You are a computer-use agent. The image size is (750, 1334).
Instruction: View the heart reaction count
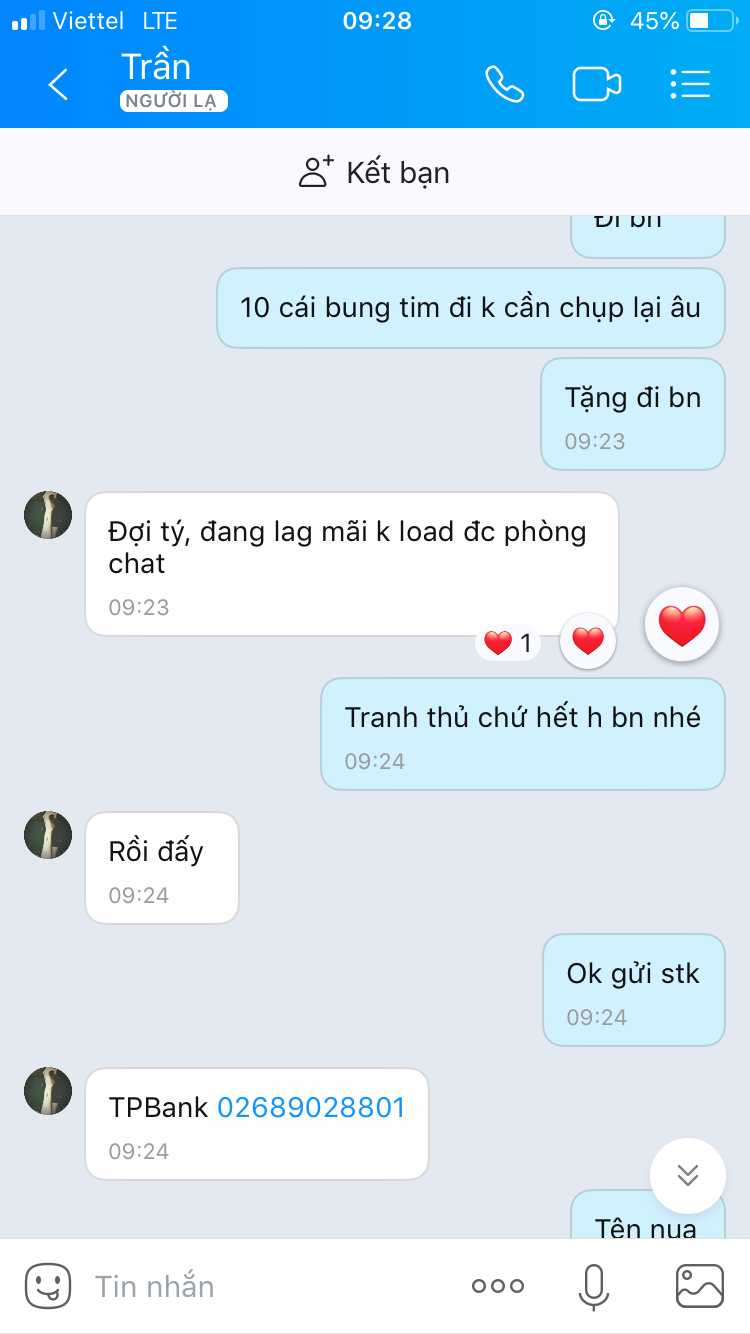[508, 643]
